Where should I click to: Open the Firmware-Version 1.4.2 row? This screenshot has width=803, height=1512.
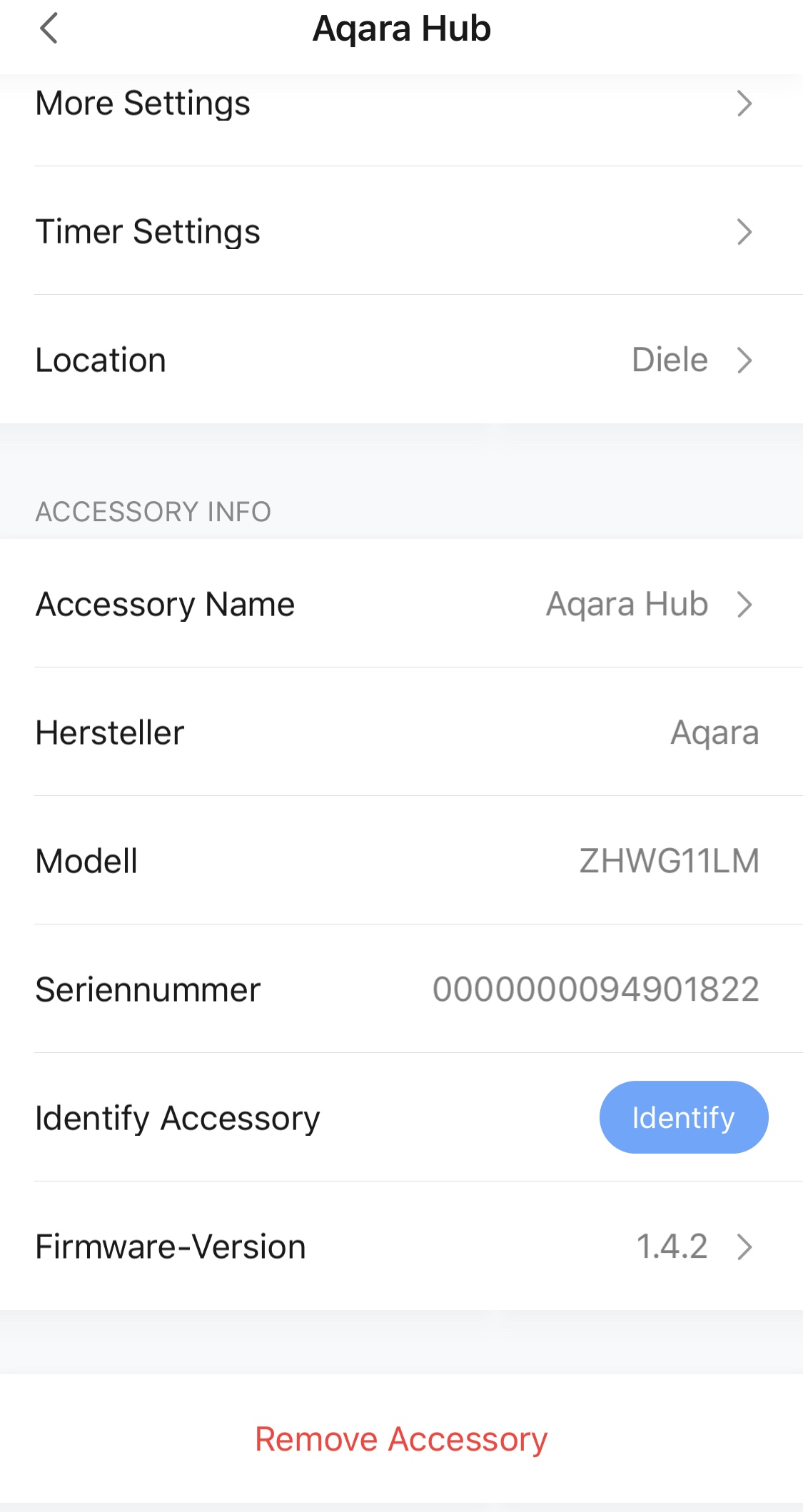[x=400, y=1246]
